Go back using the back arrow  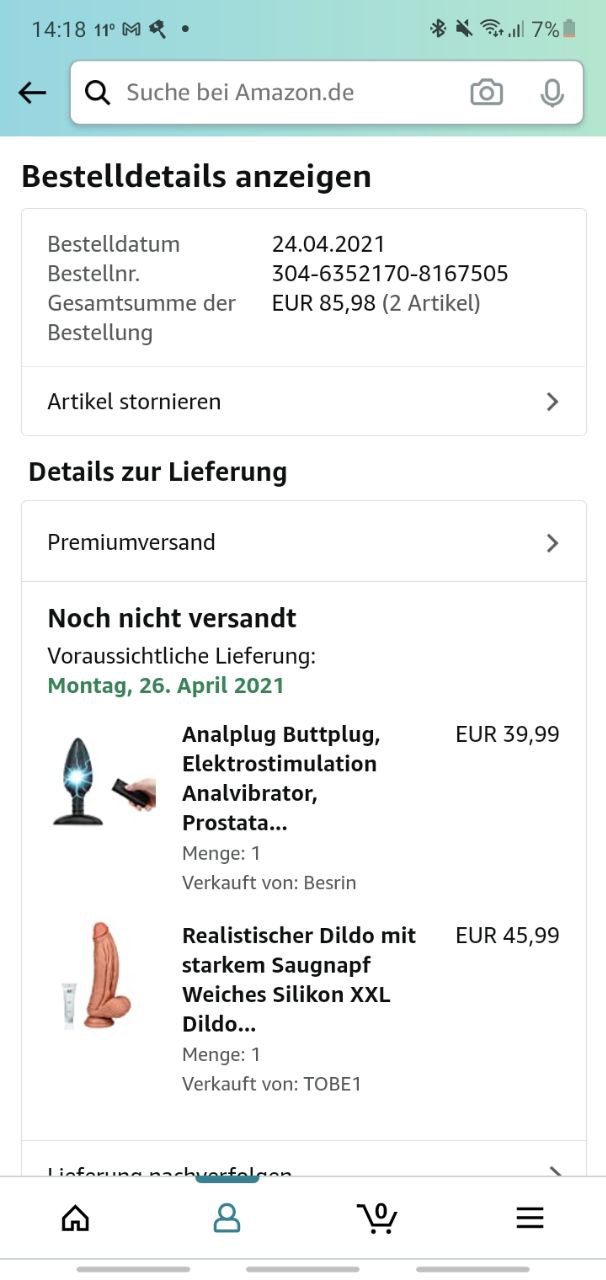(33, 93)
